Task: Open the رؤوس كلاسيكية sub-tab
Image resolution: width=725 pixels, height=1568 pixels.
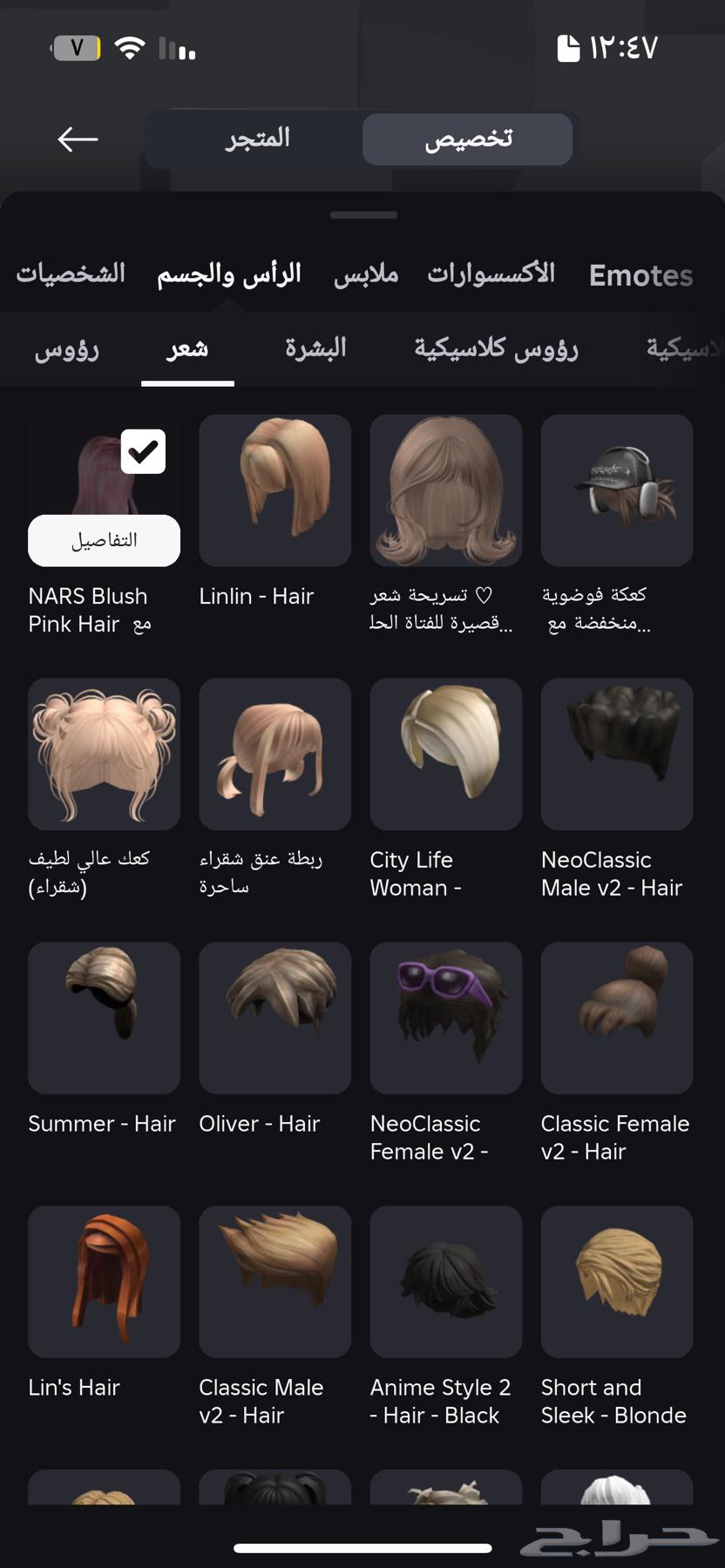Action: tap(496, 348)
